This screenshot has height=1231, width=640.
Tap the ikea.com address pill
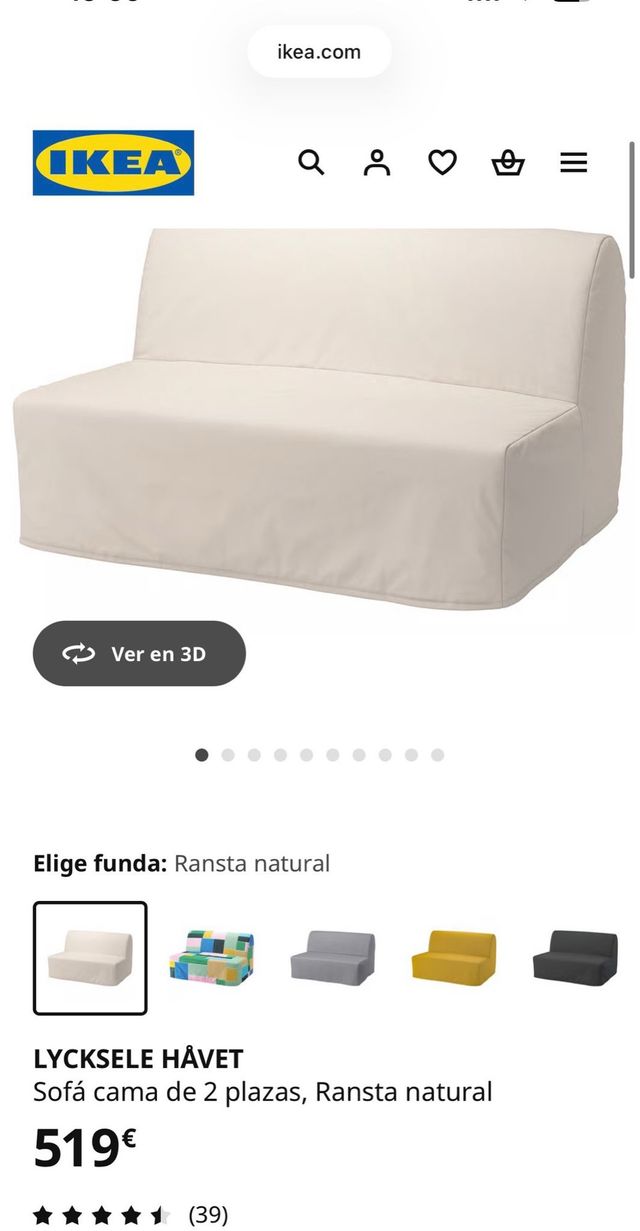pyautogui.click(x=319, y=52)
